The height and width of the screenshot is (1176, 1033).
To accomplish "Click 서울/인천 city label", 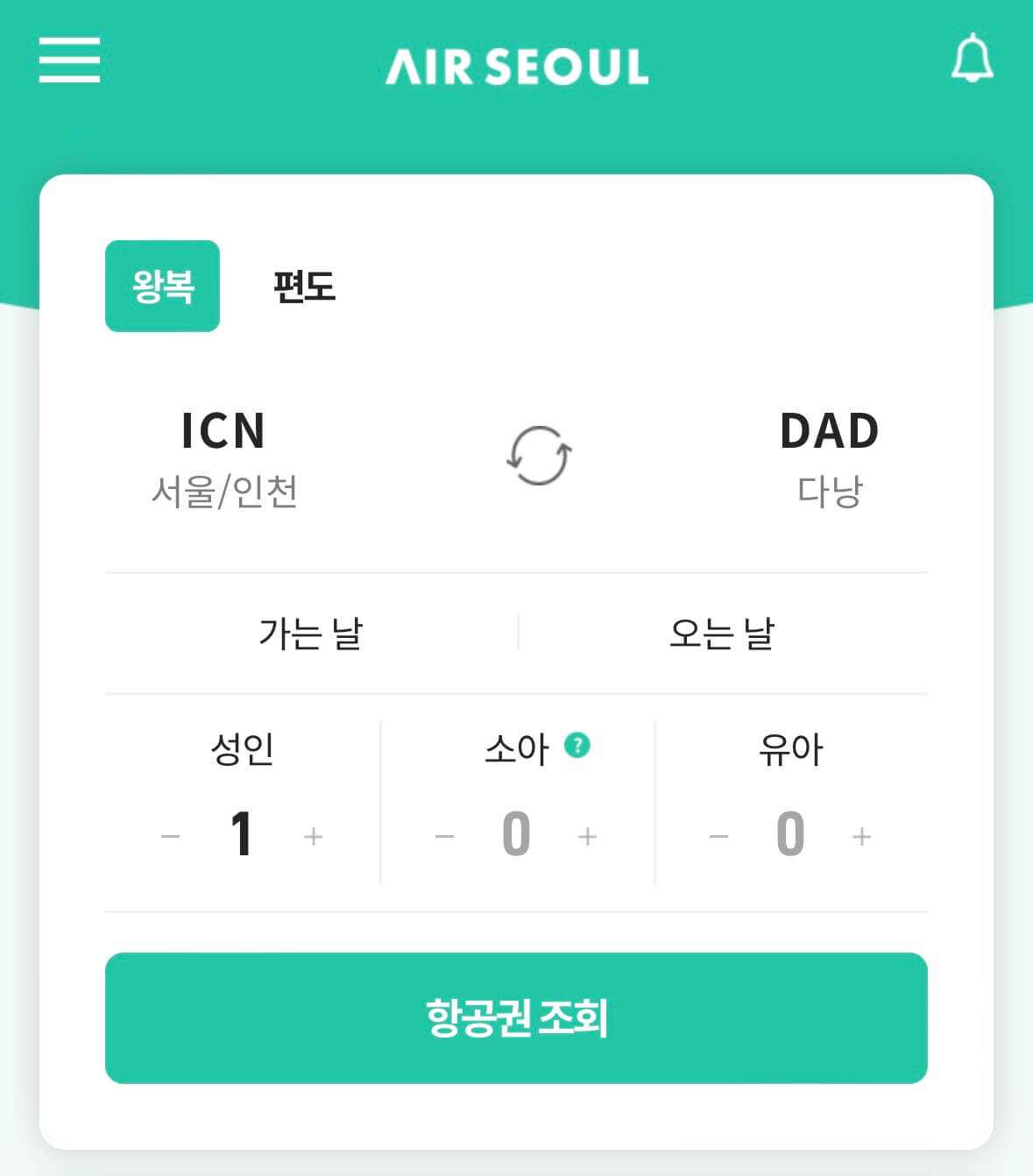I will coord(224,492).
